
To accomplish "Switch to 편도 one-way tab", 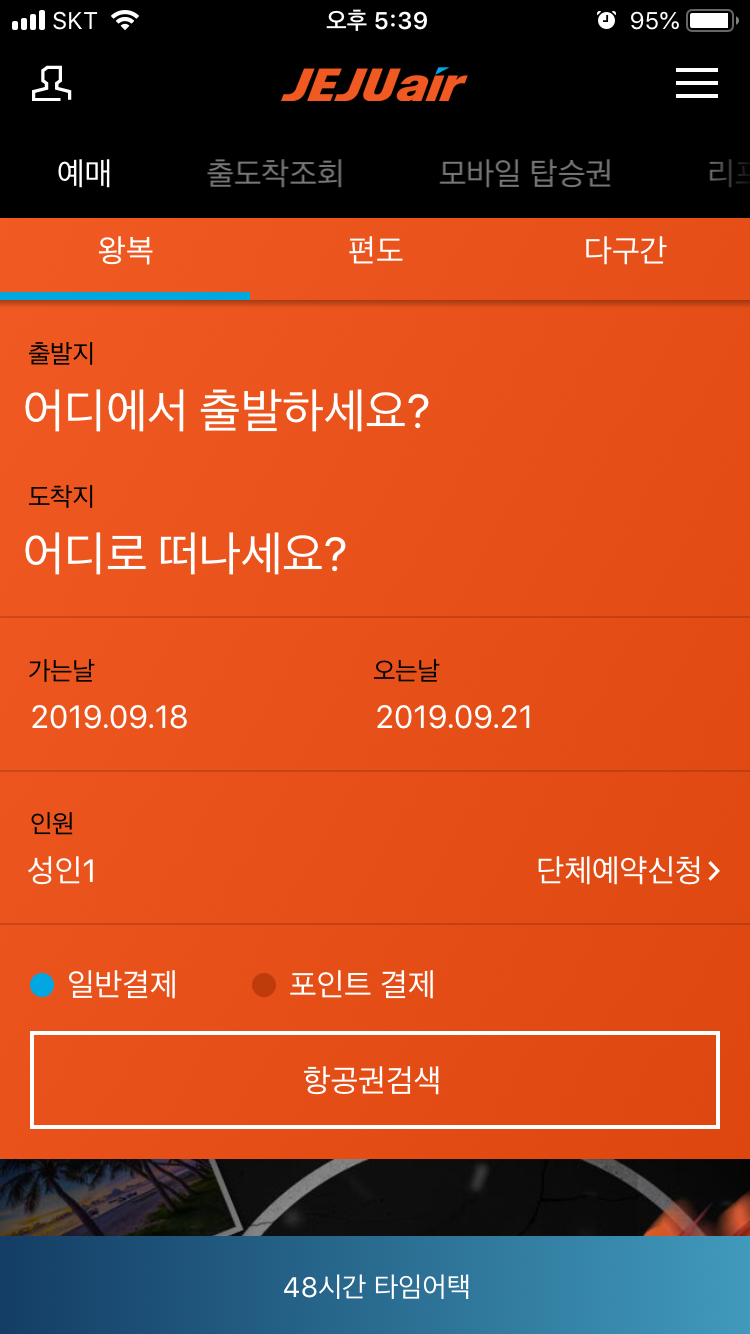I will click(x=375, y=250).
